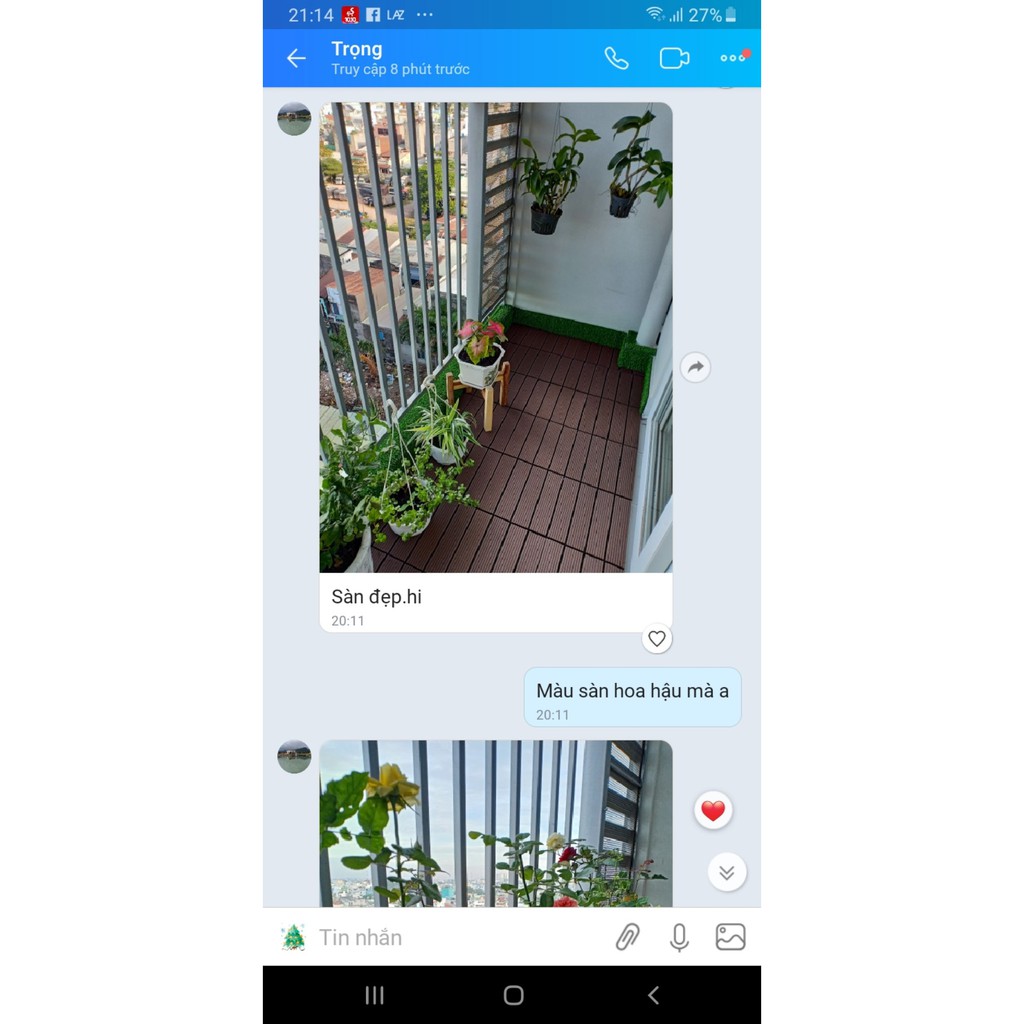Attach a file with the paperclip

coord(627,937)
